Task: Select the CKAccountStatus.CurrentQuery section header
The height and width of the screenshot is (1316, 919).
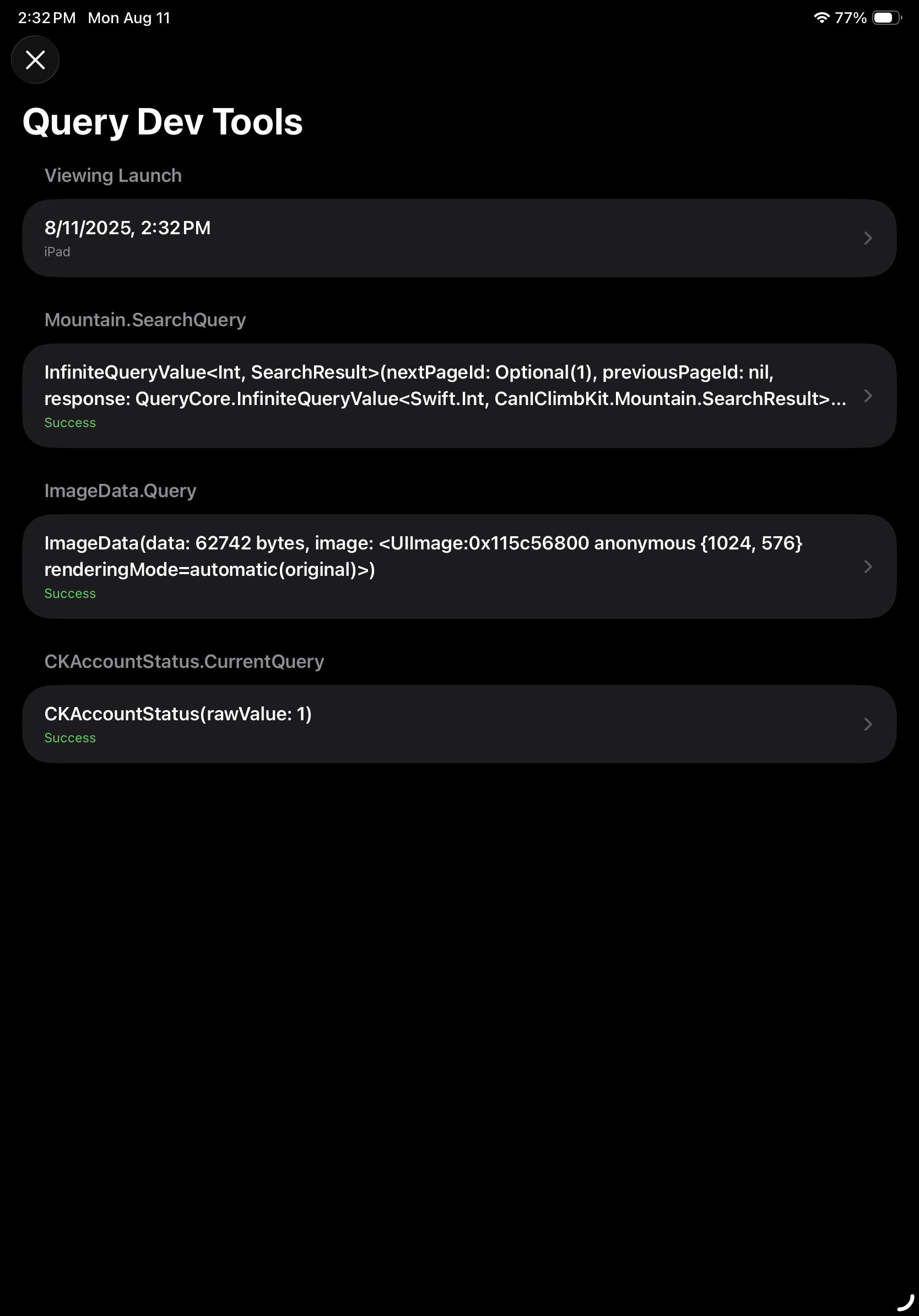Action: point(185,661)
